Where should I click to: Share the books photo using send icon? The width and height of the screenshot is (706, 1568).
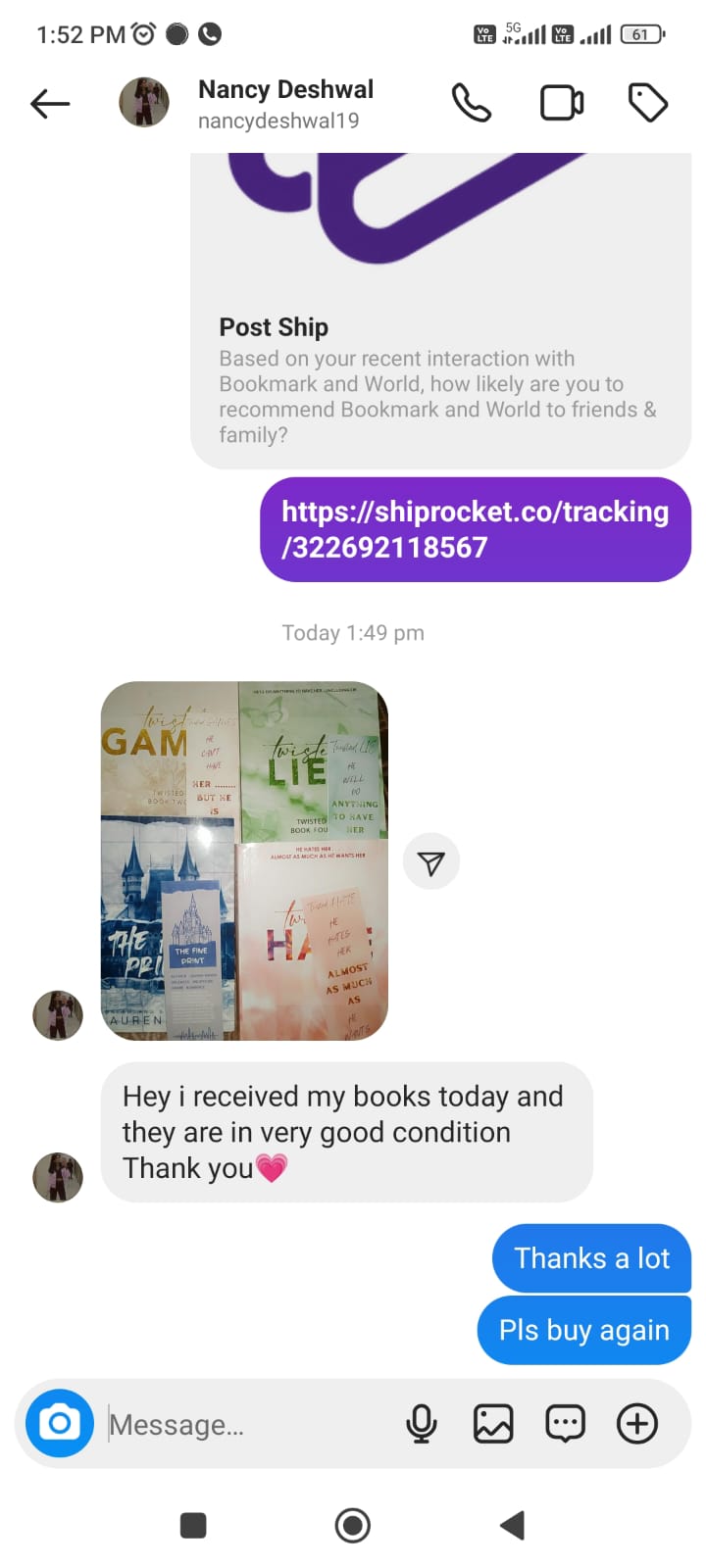pyautogui.click(x=430, y=862)
